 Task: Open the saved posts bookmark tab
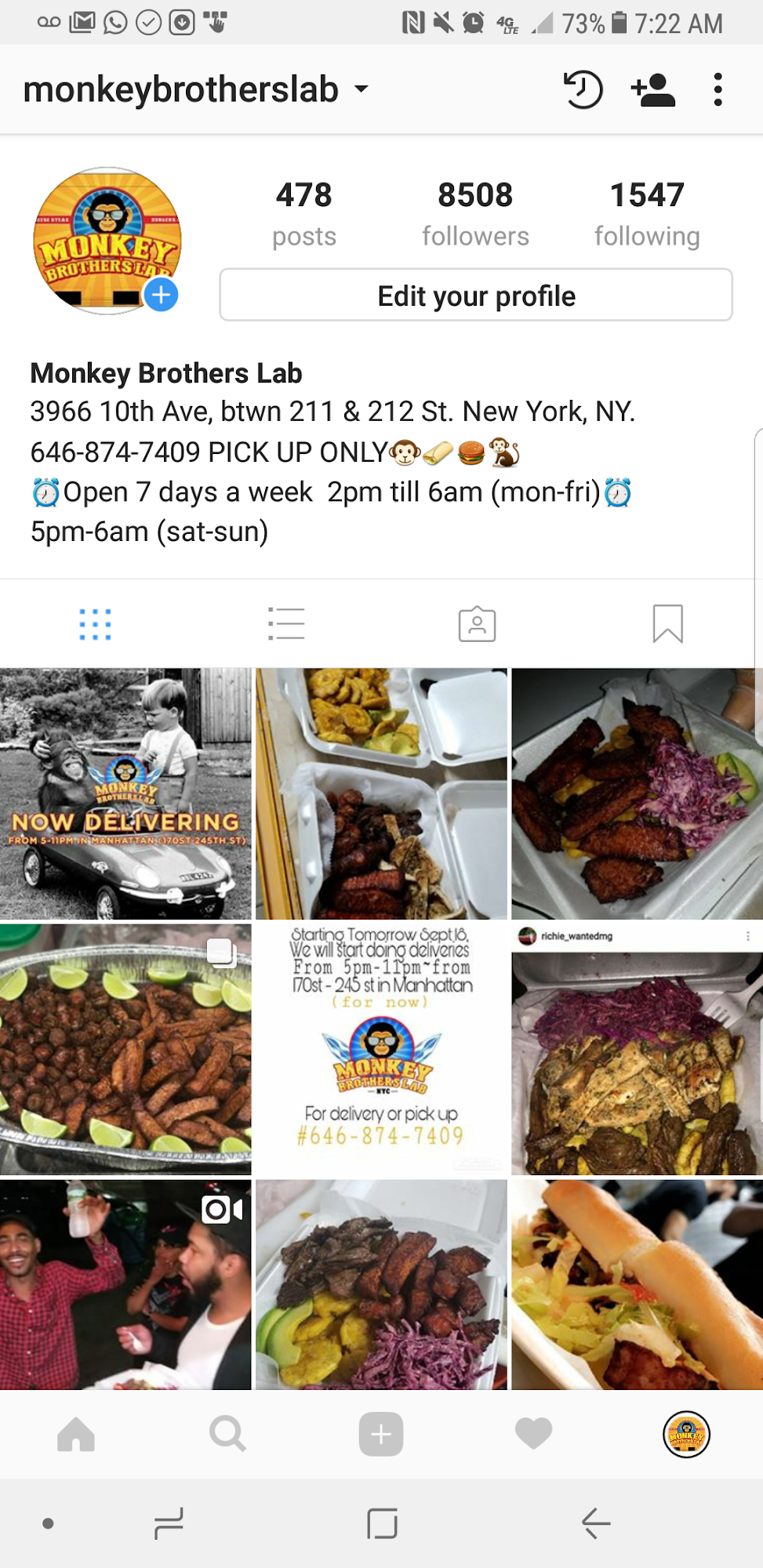click(667, 624)
